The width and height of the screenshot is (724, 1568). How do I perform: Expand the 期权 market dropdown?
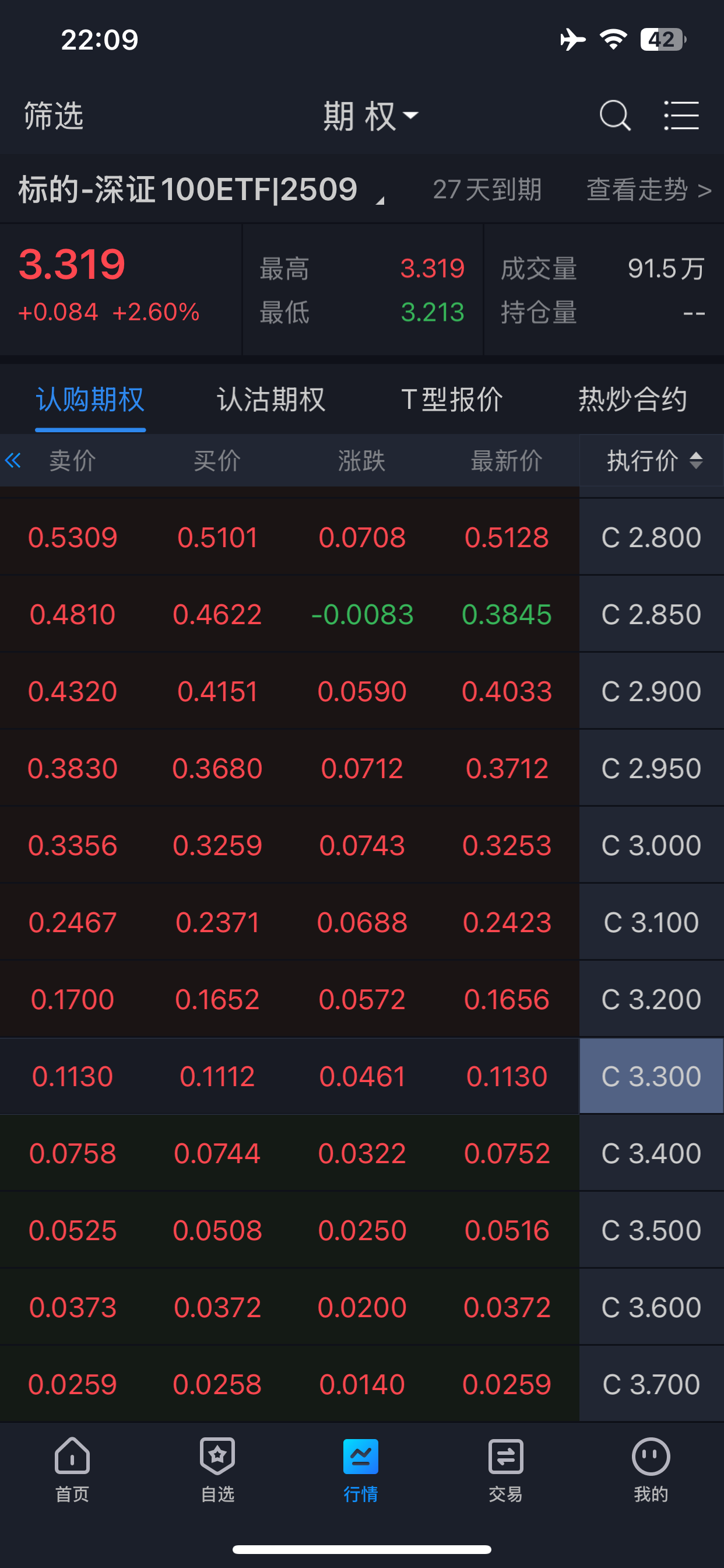click(x=371, y=116)
